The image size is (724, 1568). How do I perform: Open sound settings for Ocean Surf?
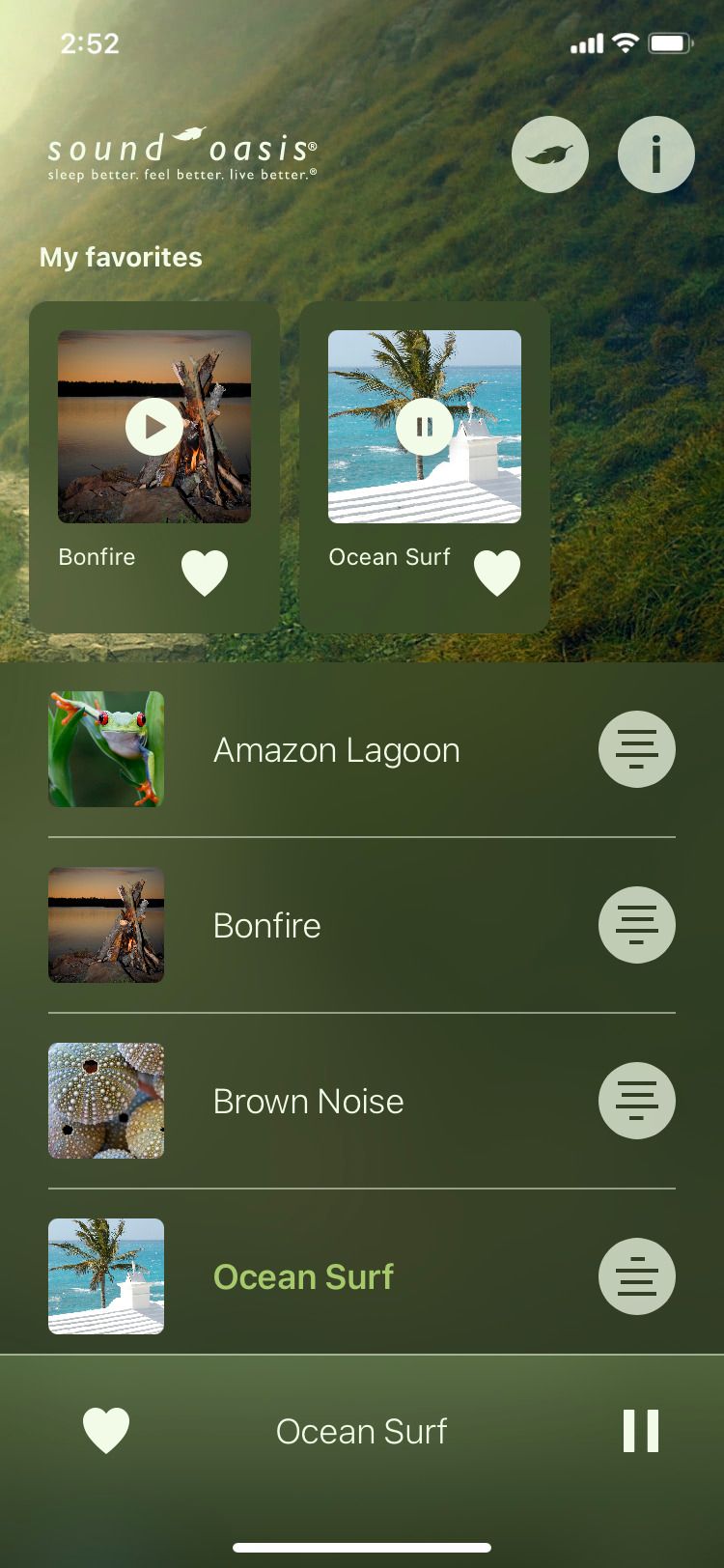pos(636,1275)
